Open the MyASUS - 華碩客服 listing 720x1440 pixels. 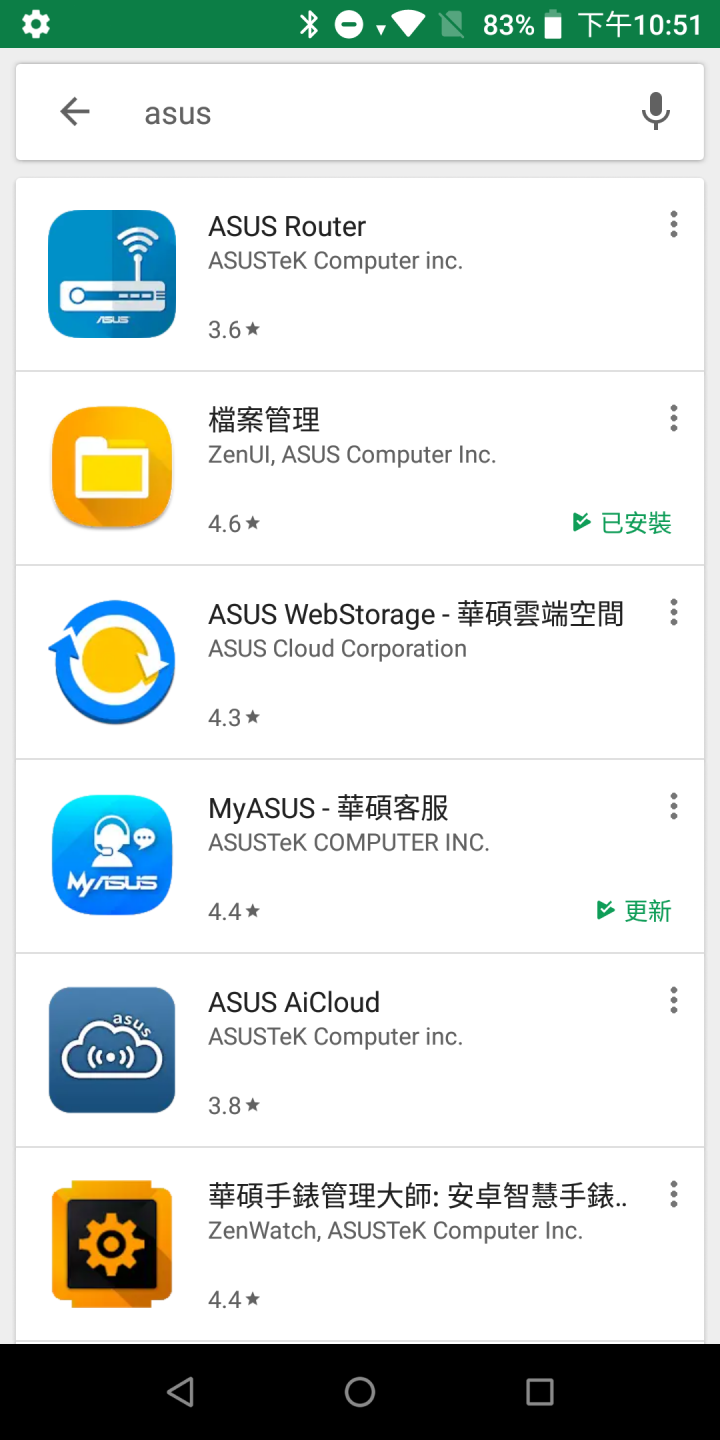(360, 856)
